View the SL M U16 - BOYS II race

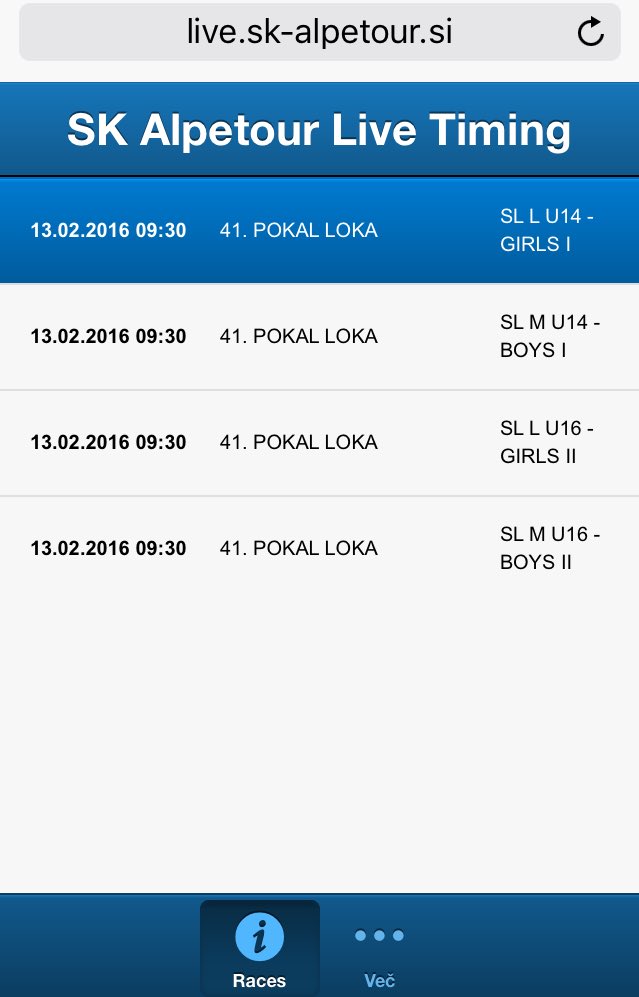(x=319, y=548)
